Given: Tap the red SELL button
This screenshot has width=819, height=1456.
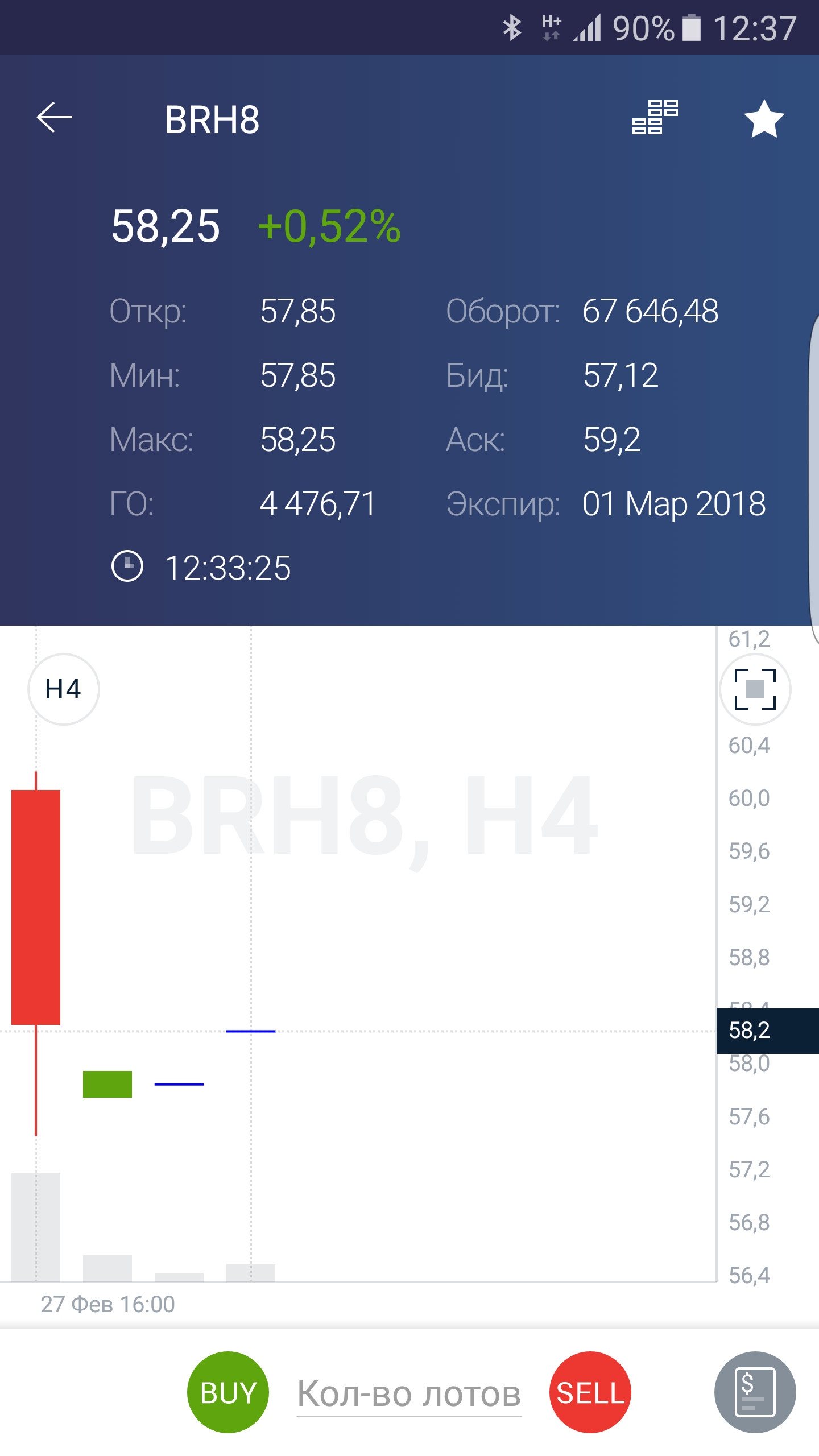Looking at the screenshot, I should click(590, 1392).
